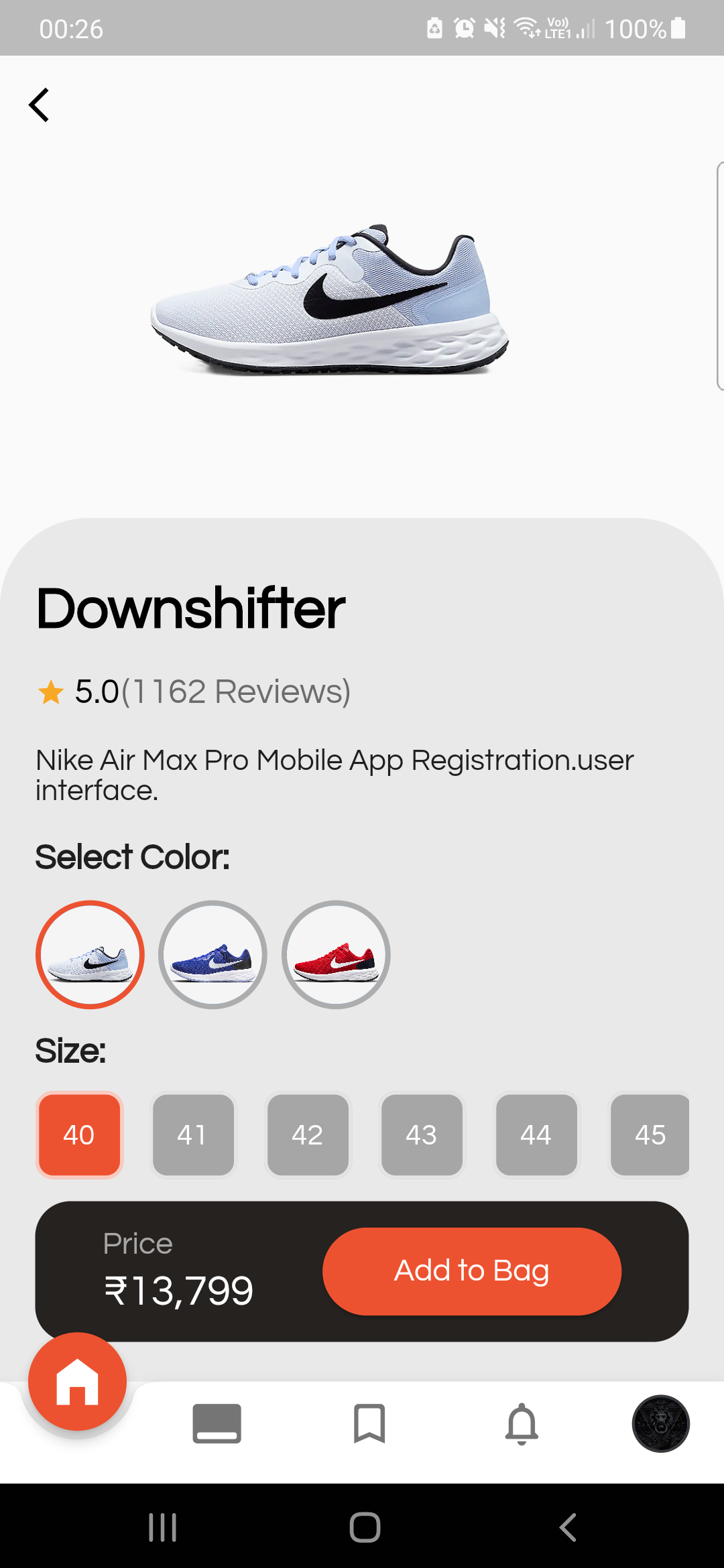The width and height of the screenshot is (724, 1568).
Task: Open the profile avatar tab
Action: click(660, 1423)
